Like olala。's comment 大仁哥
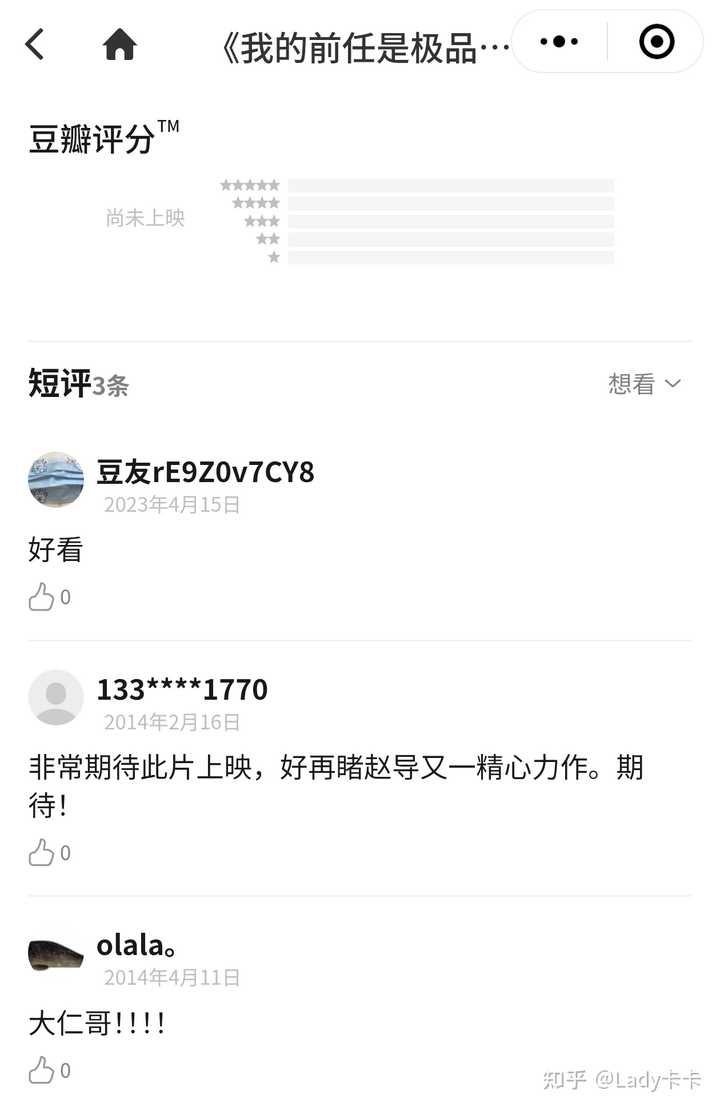Image resolution: width=720 pixels, height=1111 pixels. 42,1071
